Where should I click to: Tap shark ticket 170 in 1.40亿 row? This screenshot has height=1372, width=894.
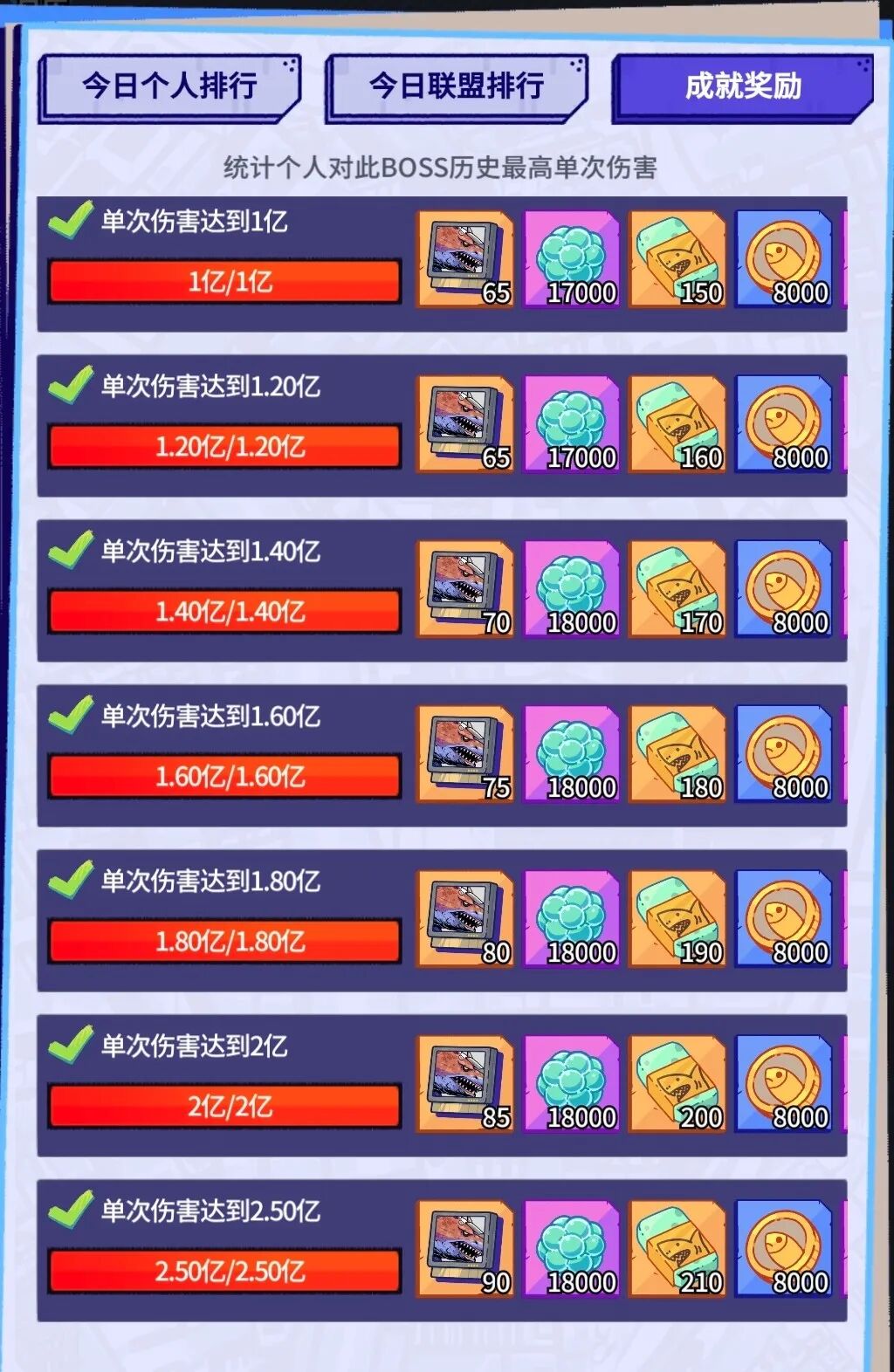point(677,589)
